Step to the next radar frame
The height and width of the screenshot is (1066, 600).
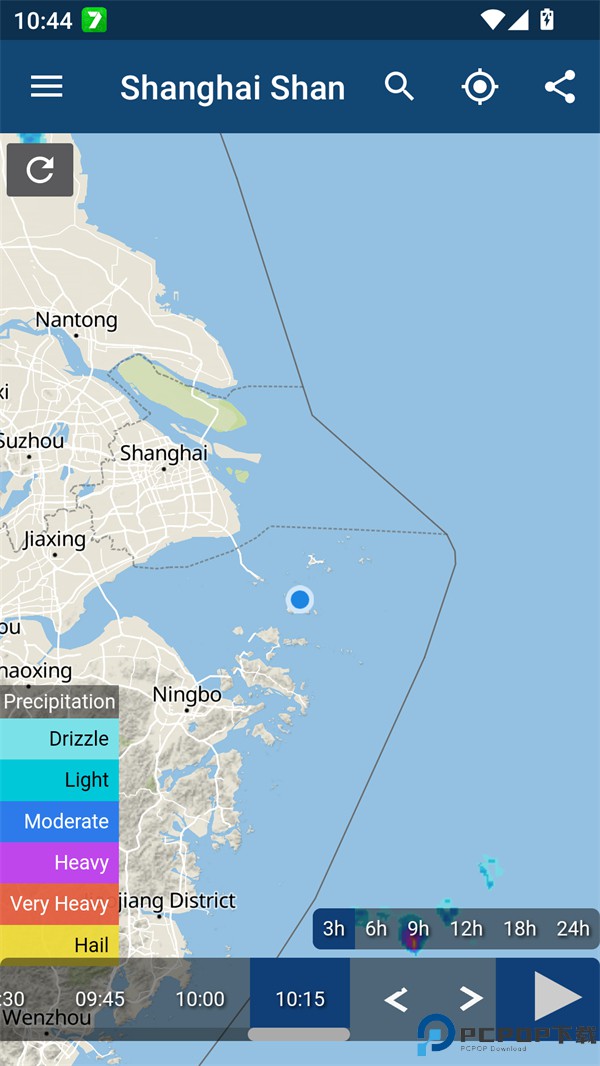[x=471, y=998]
